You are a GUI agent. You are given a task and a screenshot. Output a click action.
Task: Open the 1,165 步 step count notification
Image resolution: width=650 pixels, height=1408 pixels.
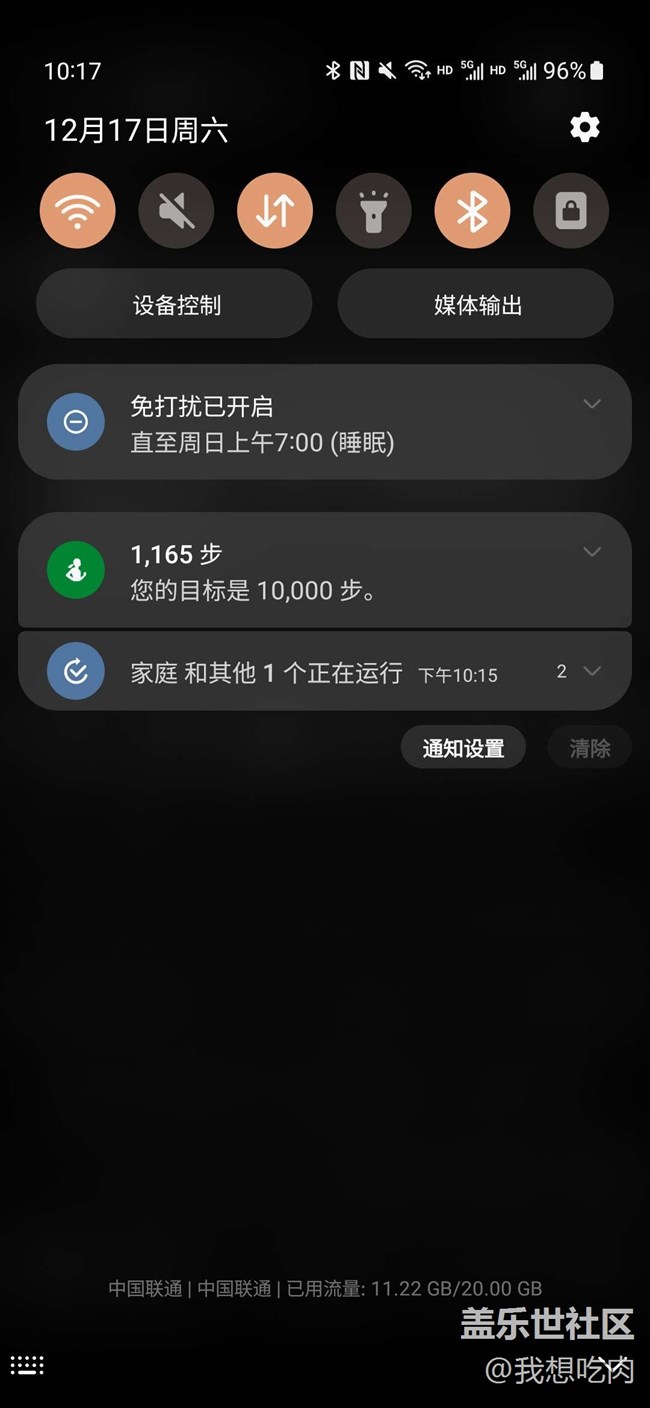300,571
